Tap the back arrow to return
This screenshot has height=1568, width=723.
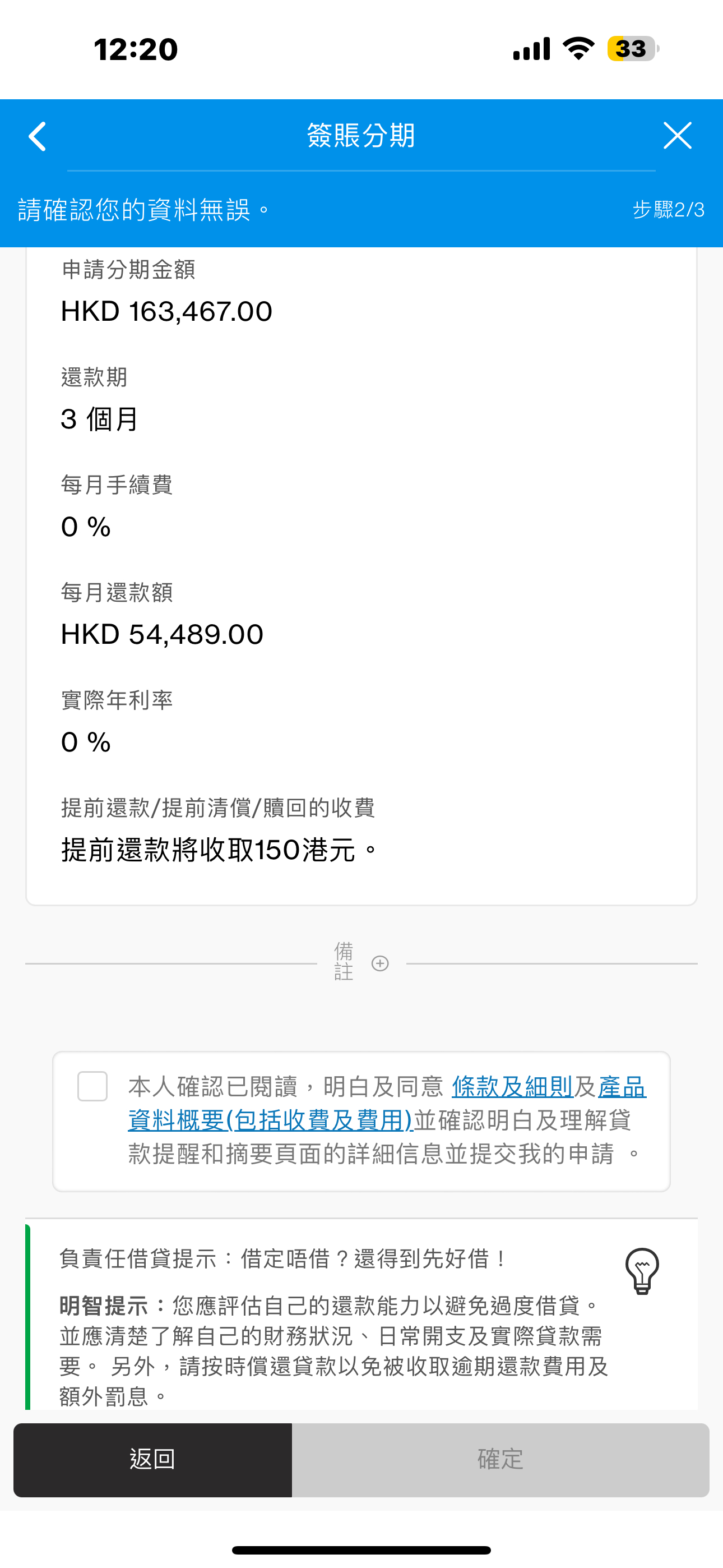tap(36, 136)
